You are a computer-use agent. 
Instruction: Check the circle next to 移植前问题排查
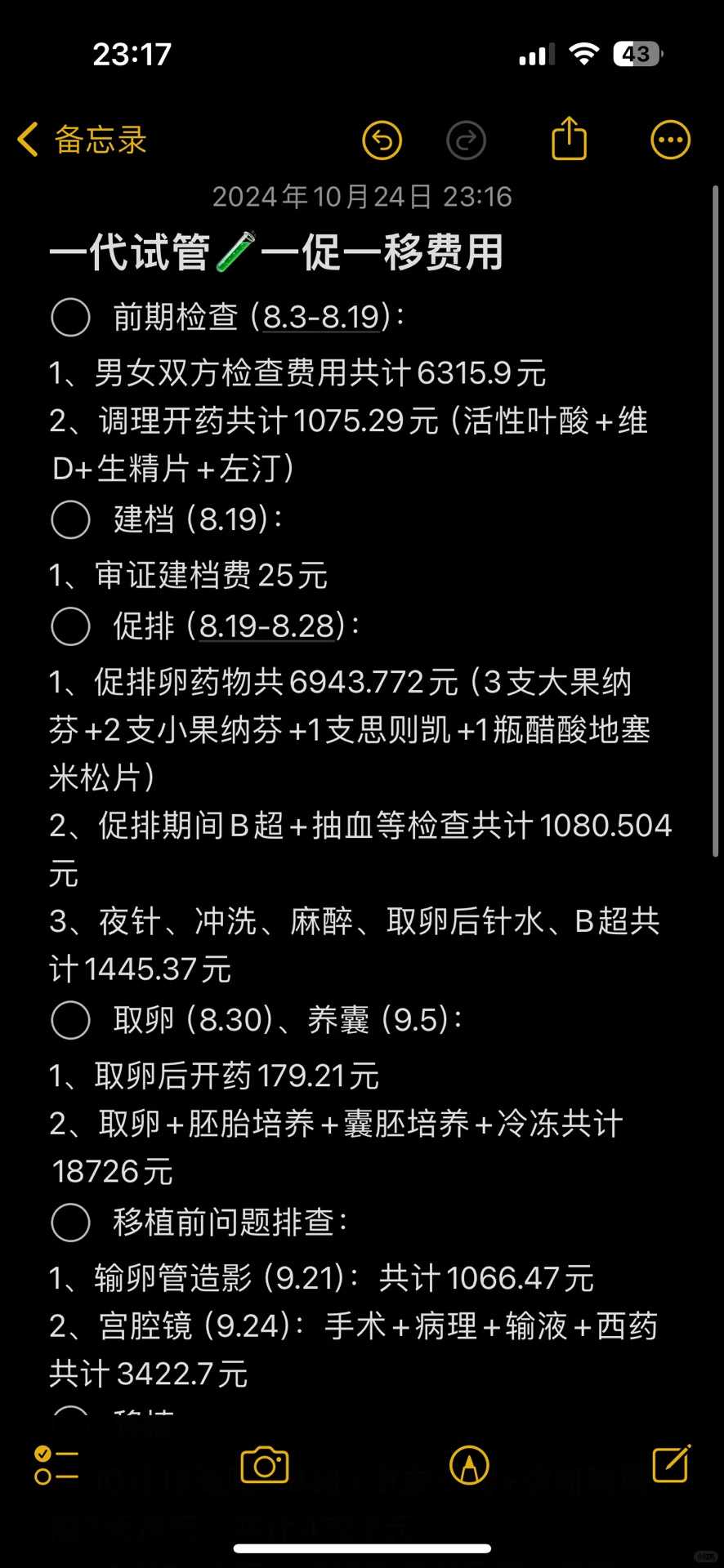(x=70, y=1223)
